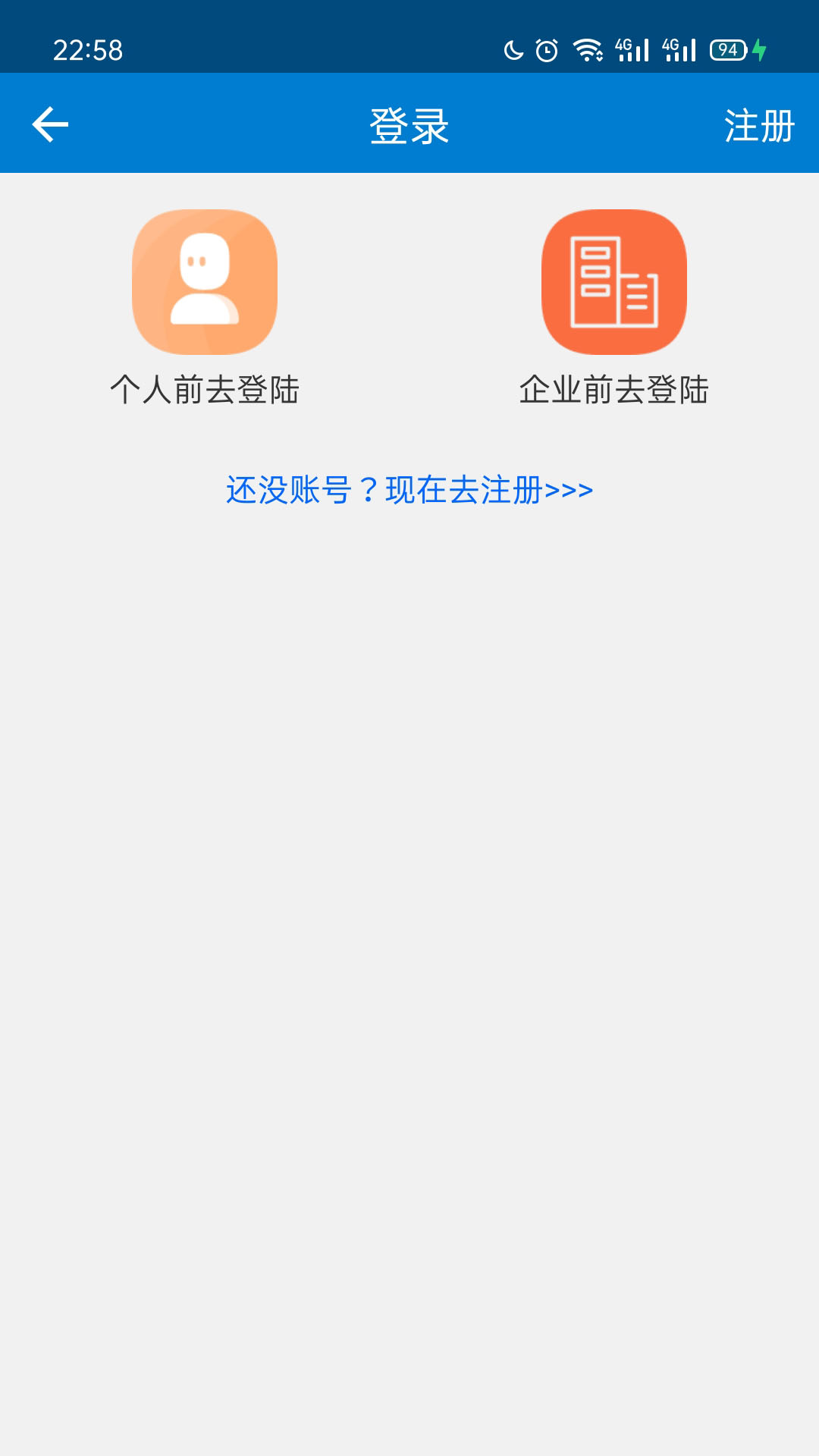Image resolution: width=819 pixels, height=1456 pixels.
Task: Open 注册 in the top bar
Action: (x=758, y=126)
